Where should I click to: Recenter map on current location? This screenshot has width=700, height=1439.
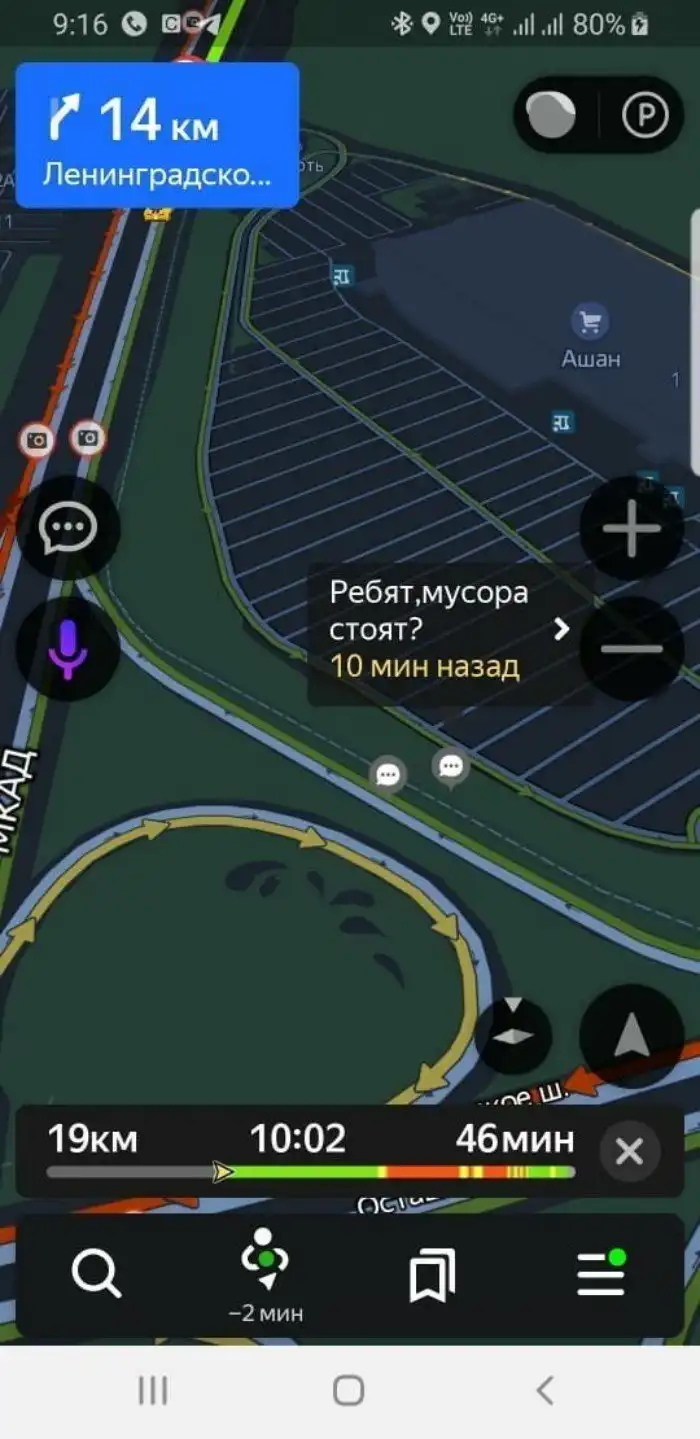pyautogui.click(x=631, y=1037)
